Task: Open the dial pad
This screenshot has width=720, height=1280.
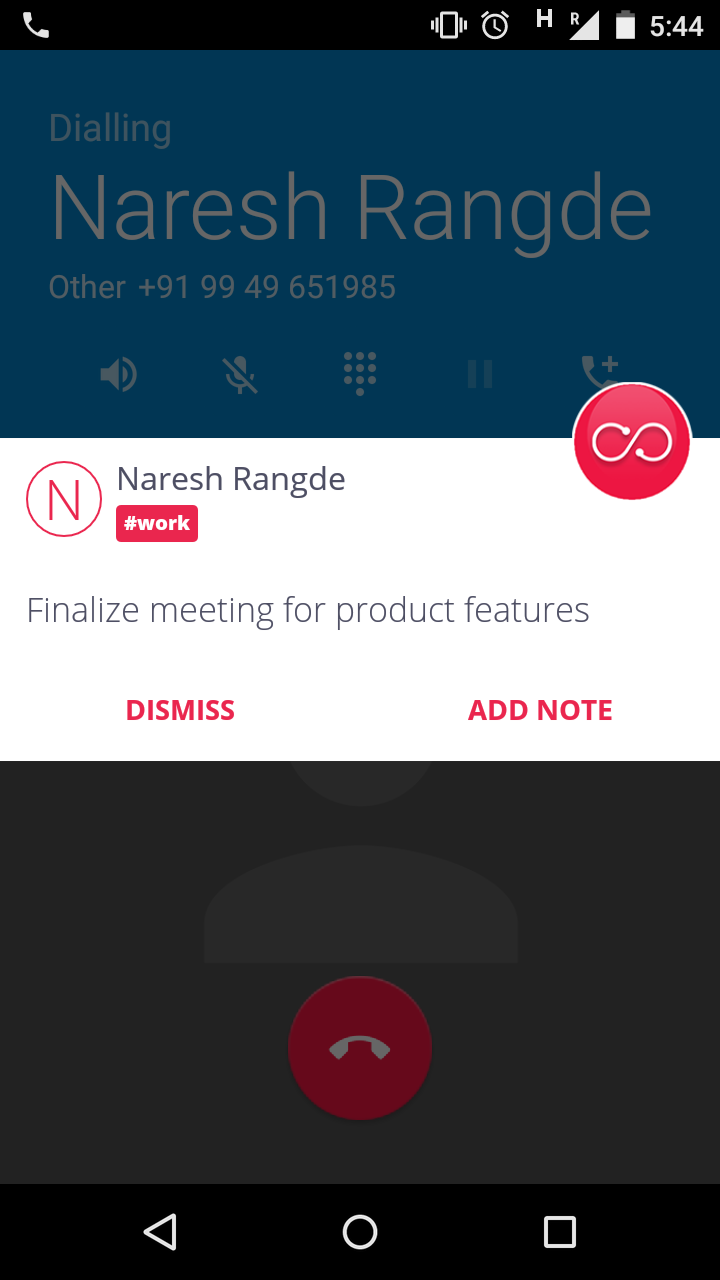Action: (x=360, y=373)
